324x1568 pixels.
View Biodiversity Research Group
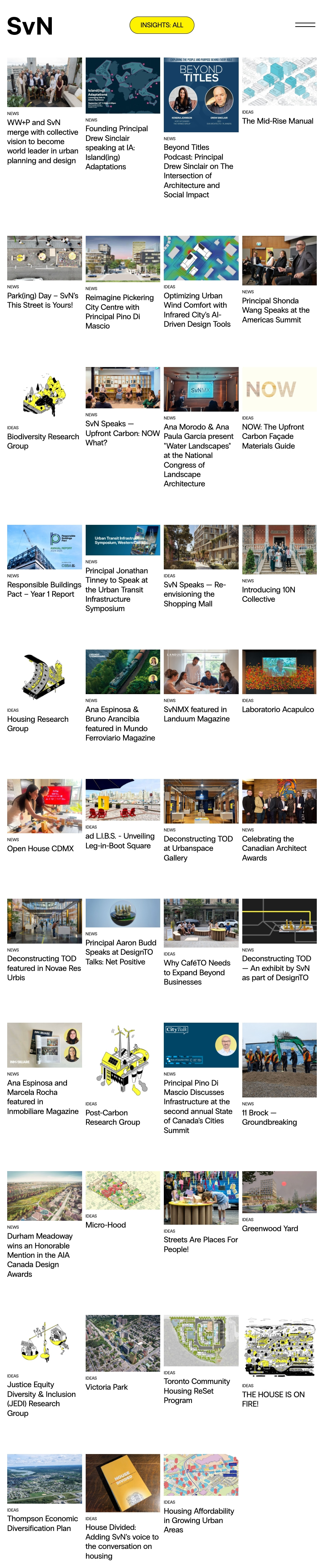(x=43, y=441)
